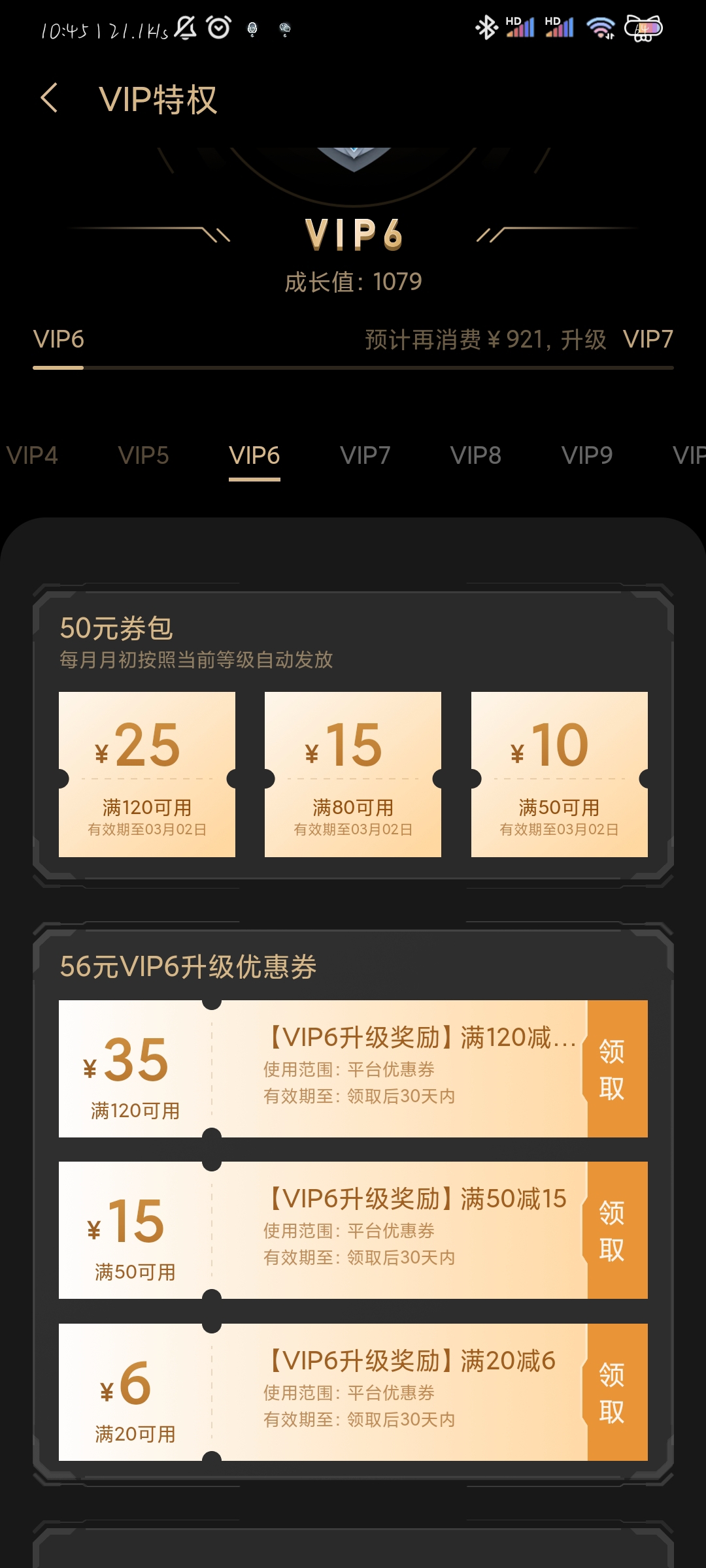The image size is (706, 1568).
Task: Tap the Bluetooth icon in the status bar
Action: point(486,29)
